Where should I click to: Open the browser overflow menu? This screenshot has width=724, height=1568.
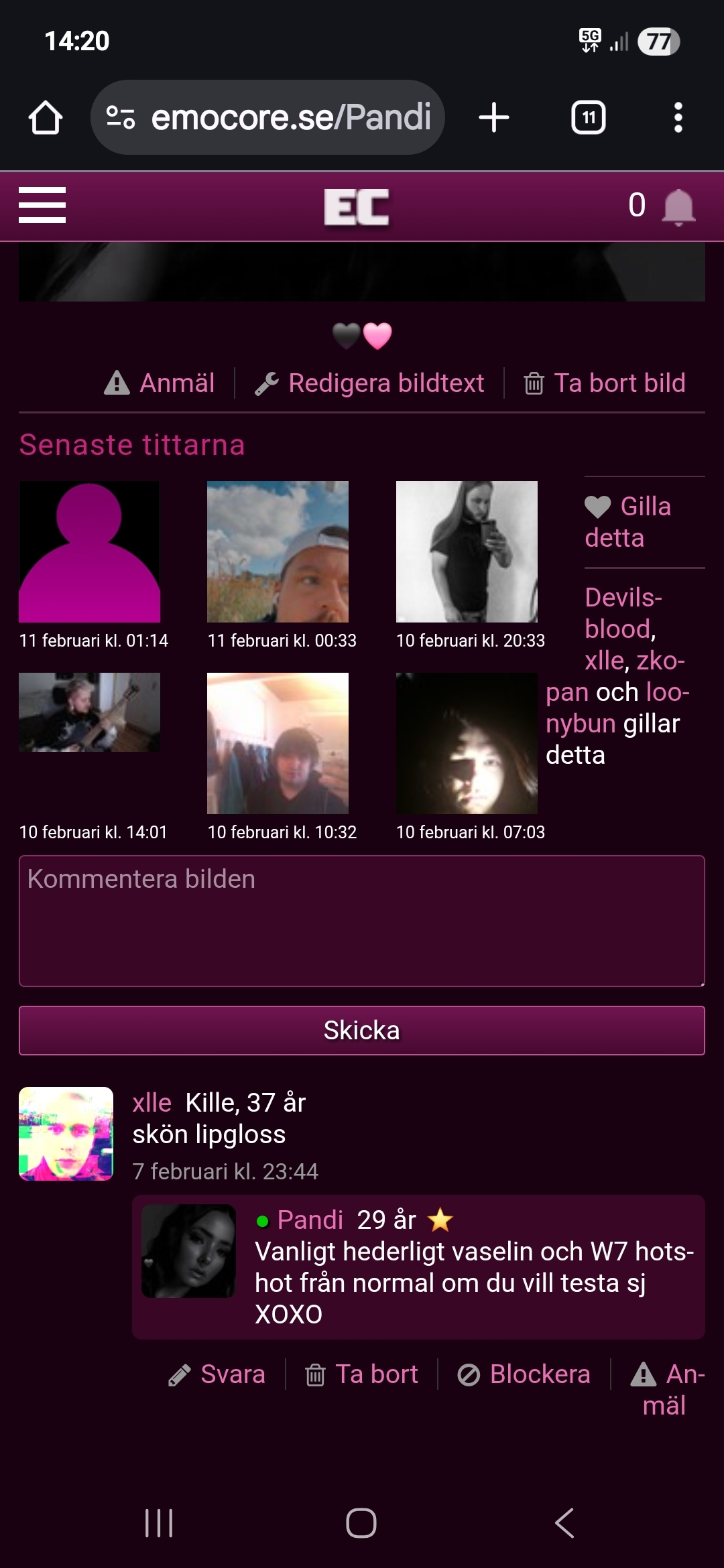coord(678,117)
